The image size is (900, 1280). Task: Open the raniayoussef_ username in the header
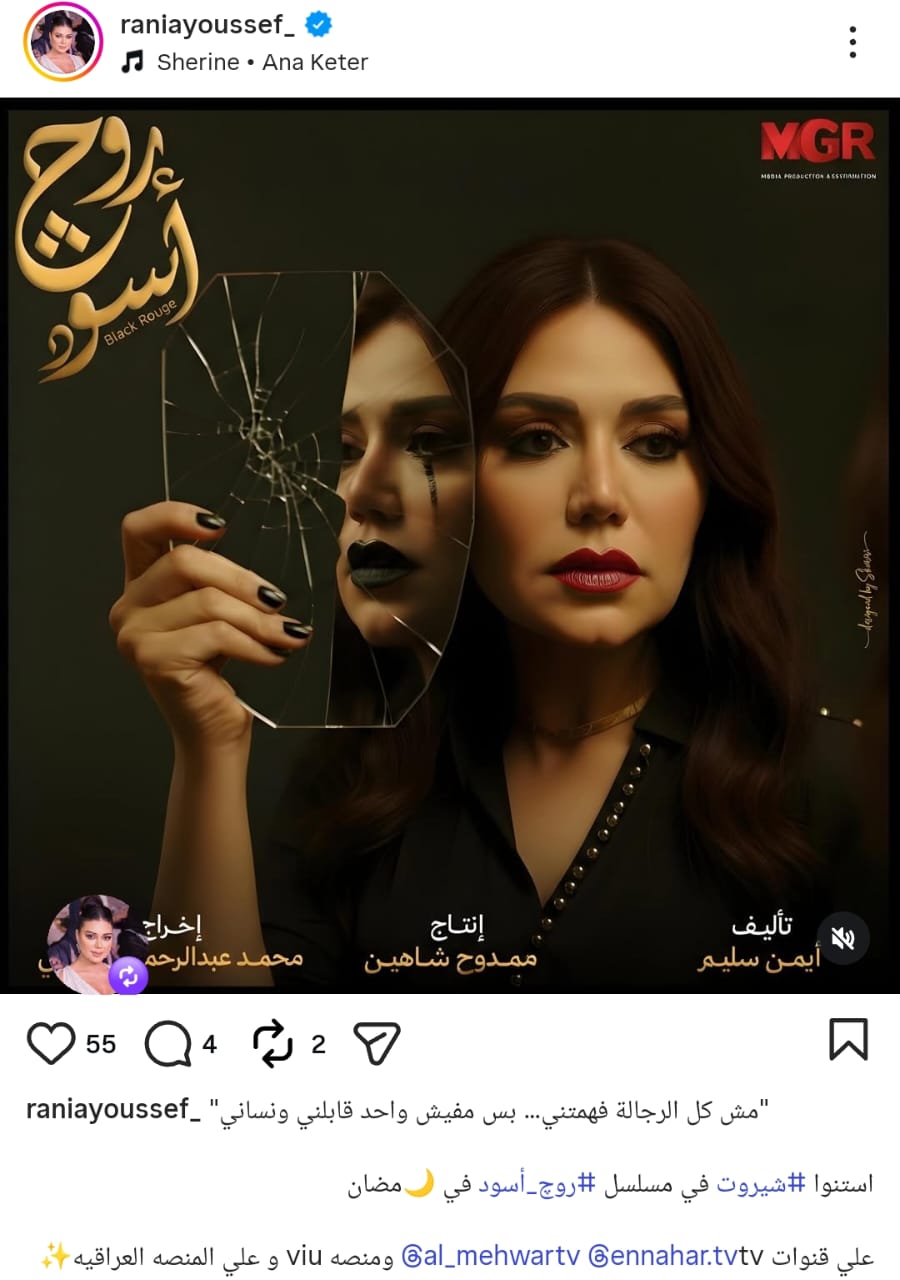206,24
